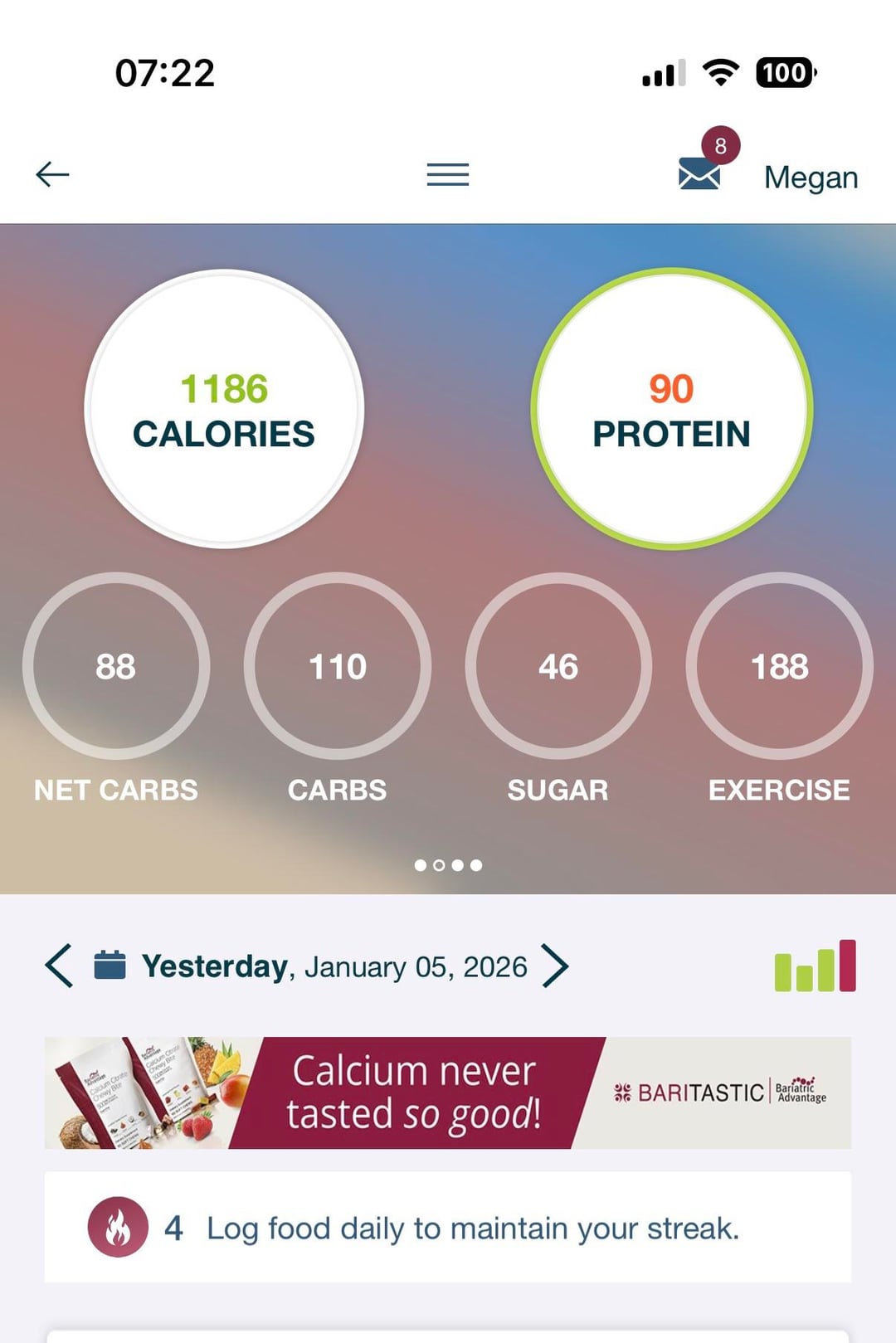Open the messages envelope
The height and width of the screenshot is (1343, 896).
point(699,173)
